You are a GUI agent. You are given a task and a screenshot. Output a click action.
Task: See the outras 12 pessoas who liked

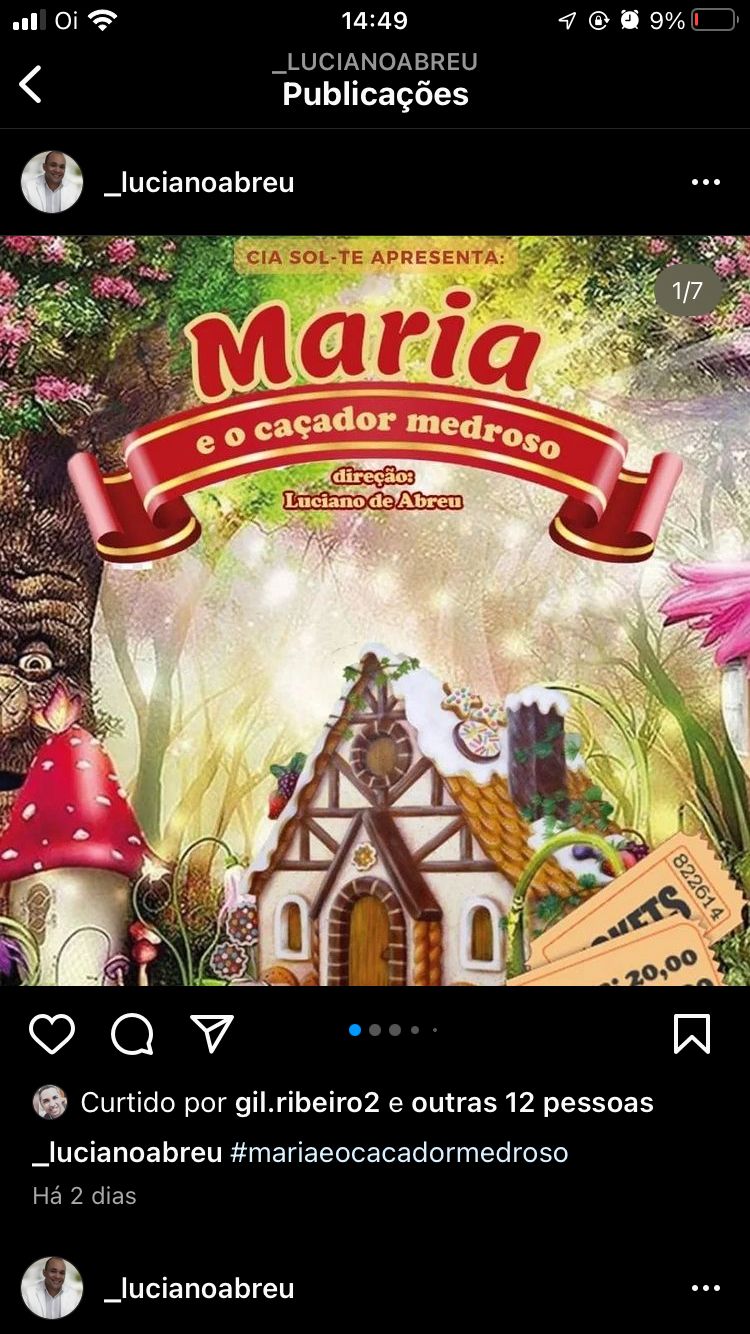coord(532,1102)
